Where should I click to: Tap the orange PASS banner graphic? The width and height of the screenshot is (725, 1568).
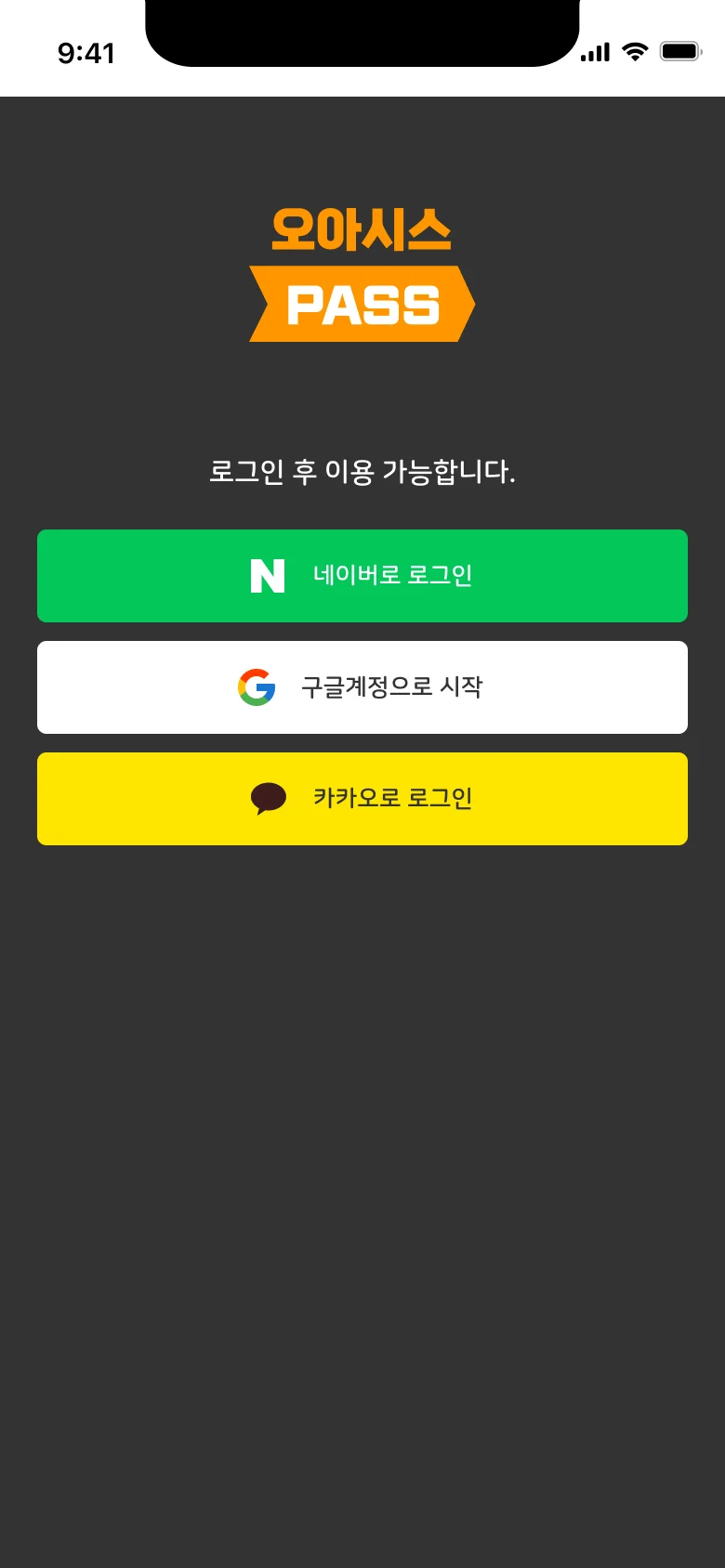tap(361, 303)
